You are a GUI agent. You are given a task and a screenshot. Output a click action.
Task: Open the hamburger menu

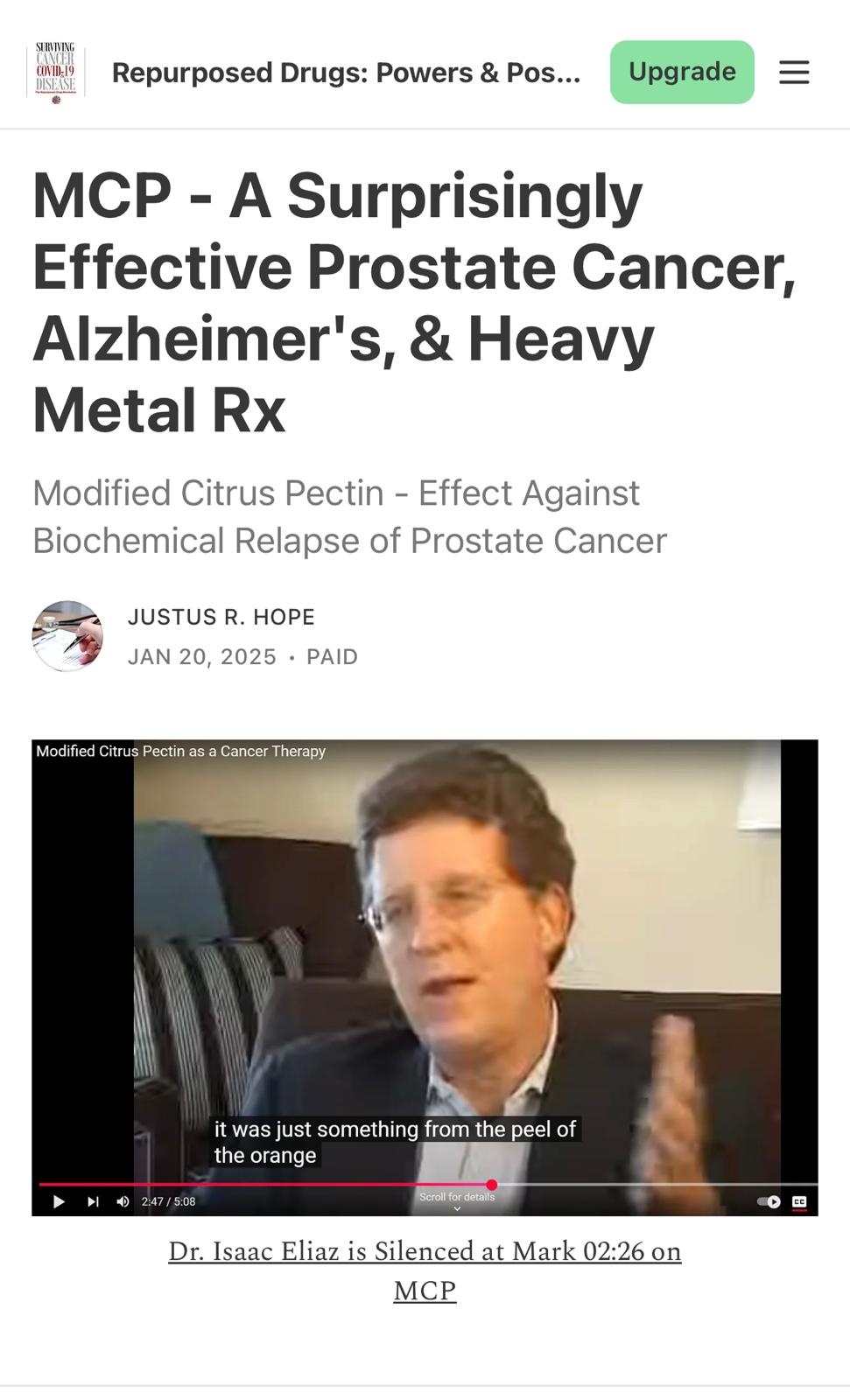794,72
